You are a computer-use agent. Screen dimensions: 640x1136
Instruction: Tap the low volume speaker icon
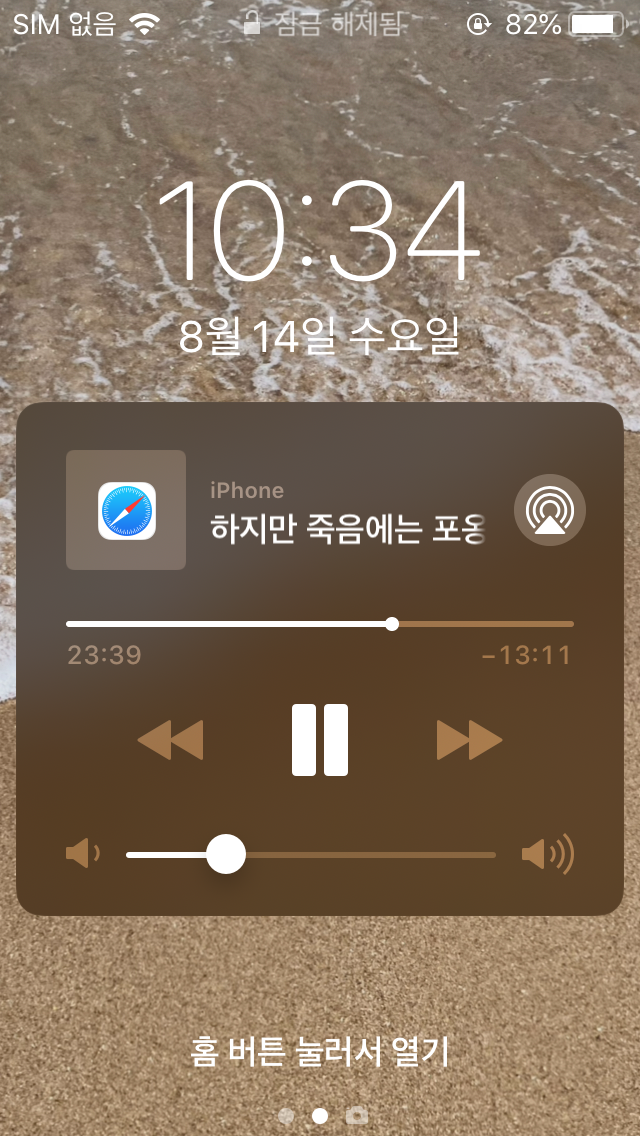[83, 854]
